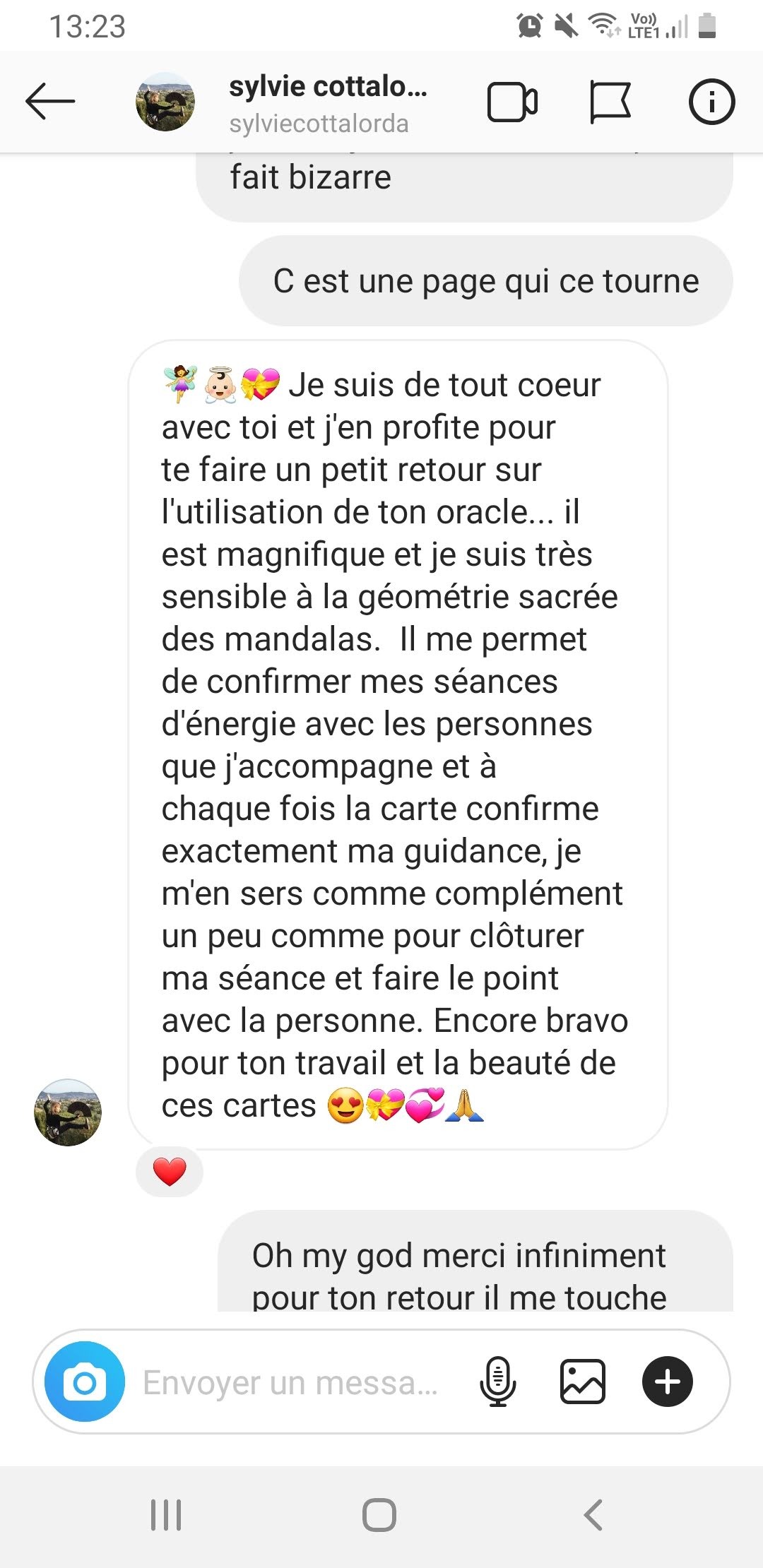View the red heart reaction on the message
Image resolution: width=763 pixels, height=1568 pixels.
(170, 1172)
